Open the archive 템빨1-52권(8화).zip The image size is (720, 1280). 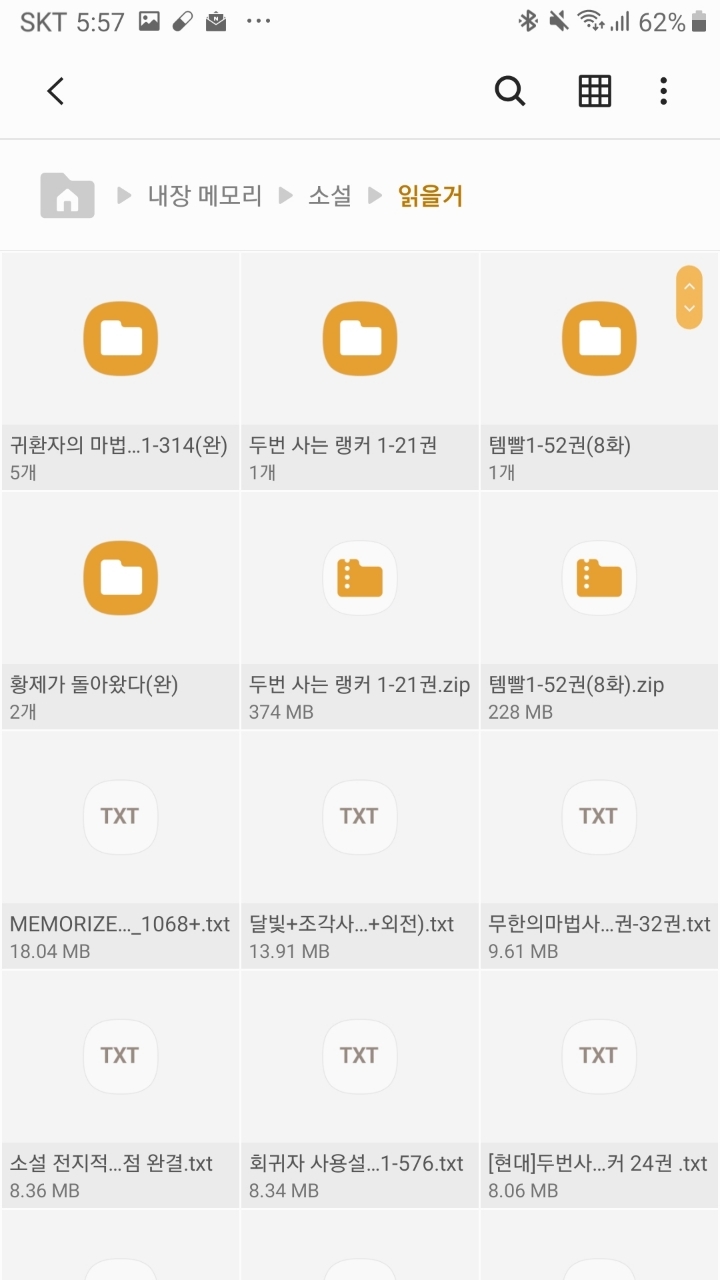coord(599,610)
